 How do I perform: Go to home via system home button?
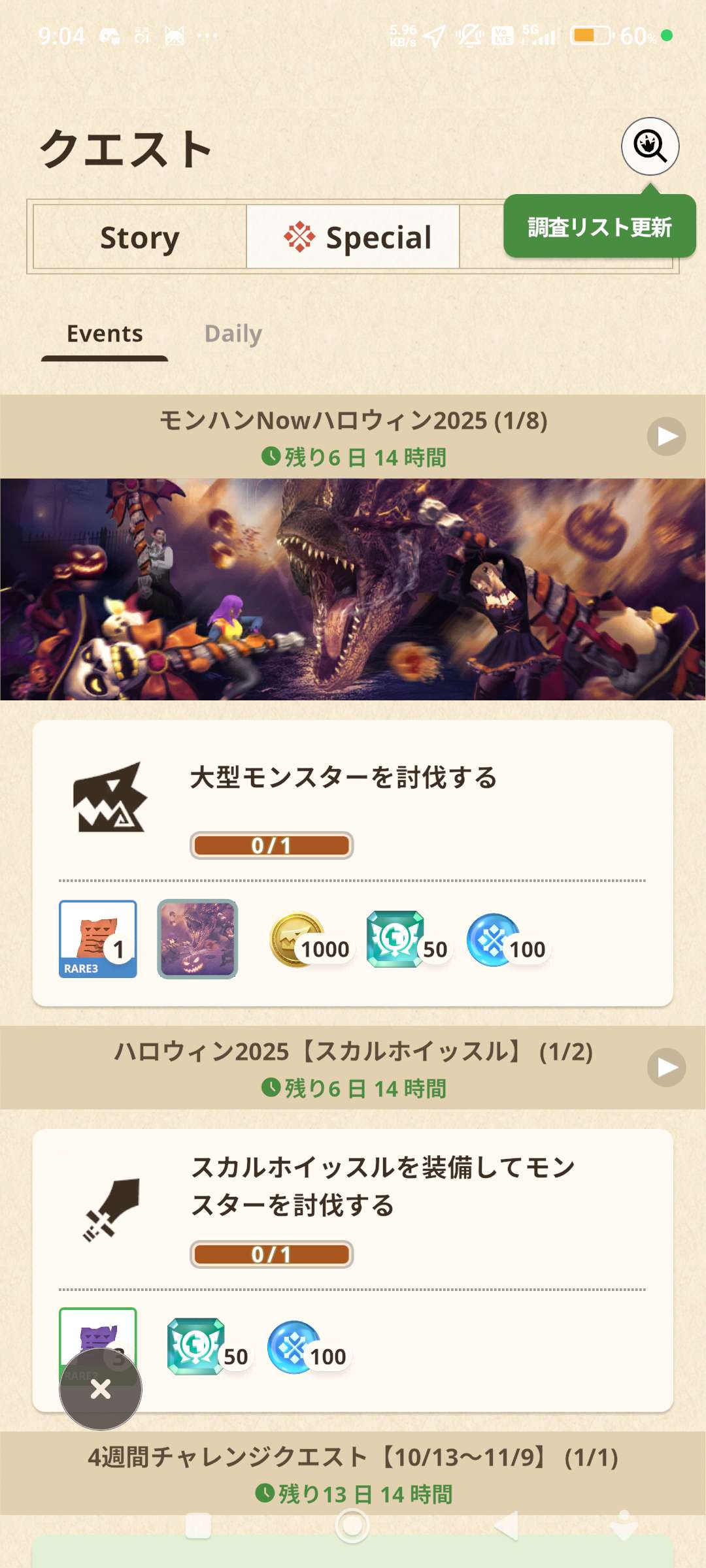tap(352, 1526)
